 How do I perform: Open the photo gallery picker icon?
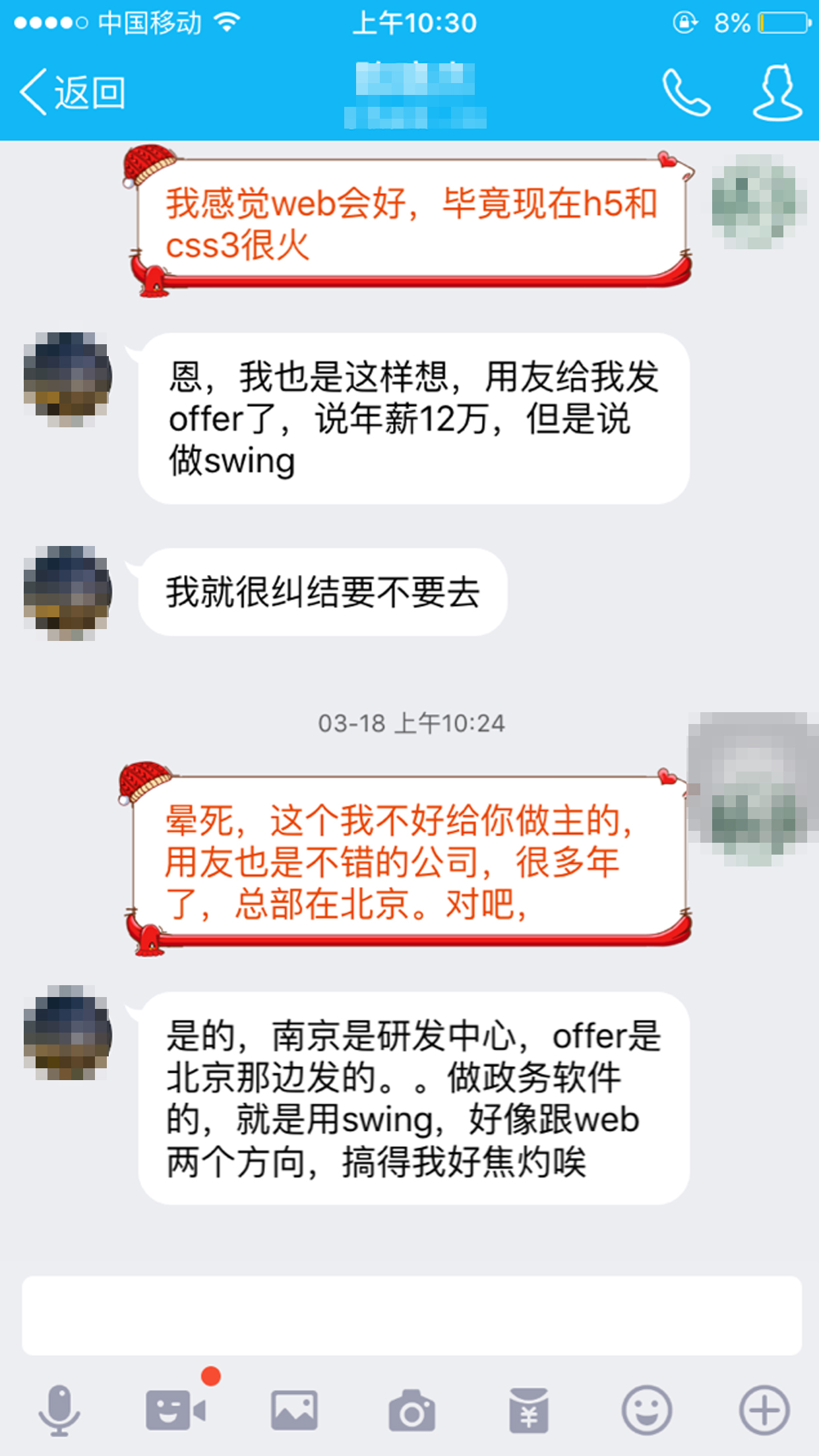tap(294, 1411)
